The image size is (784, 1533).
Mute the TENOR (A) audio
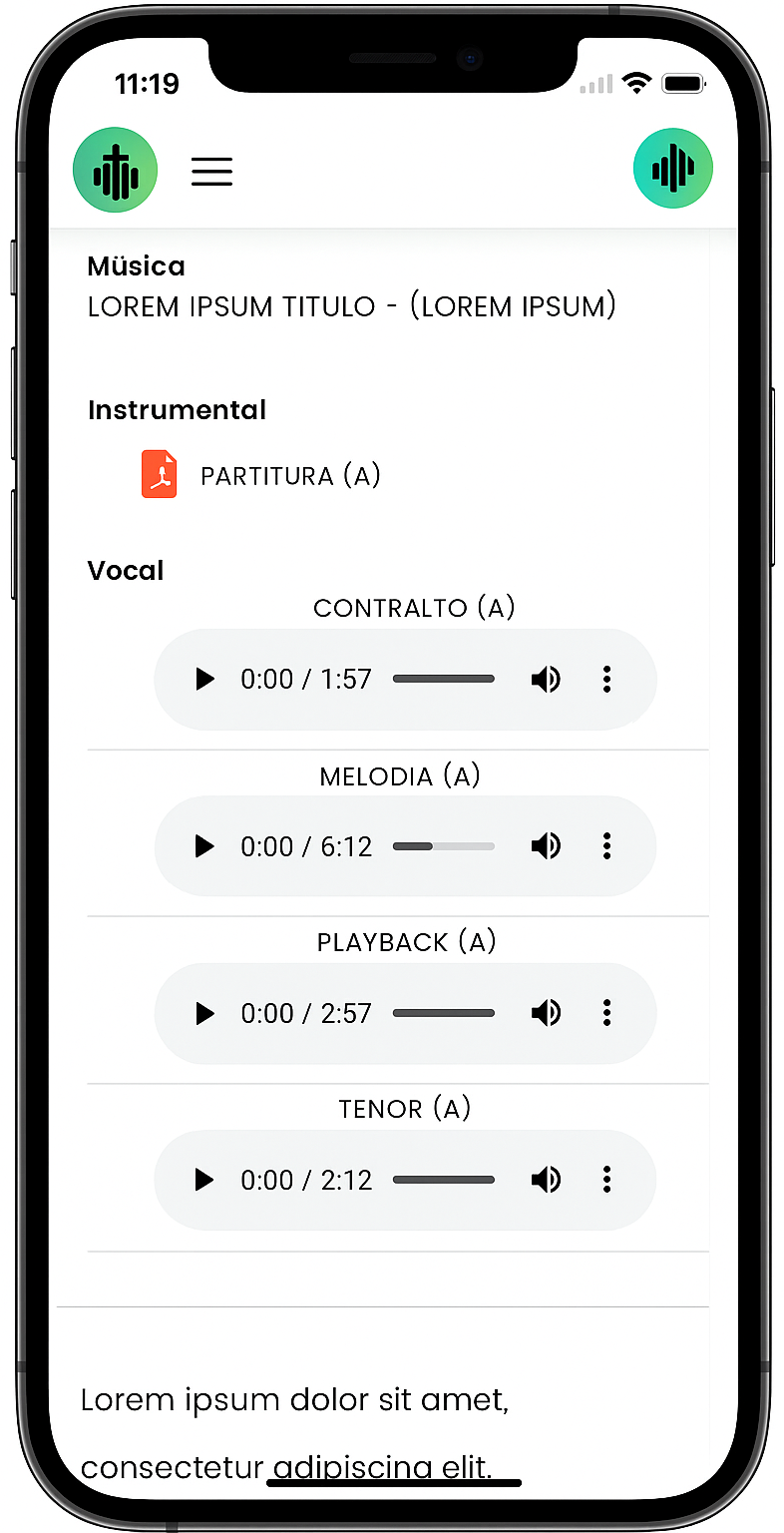[x=545, y=1181]
